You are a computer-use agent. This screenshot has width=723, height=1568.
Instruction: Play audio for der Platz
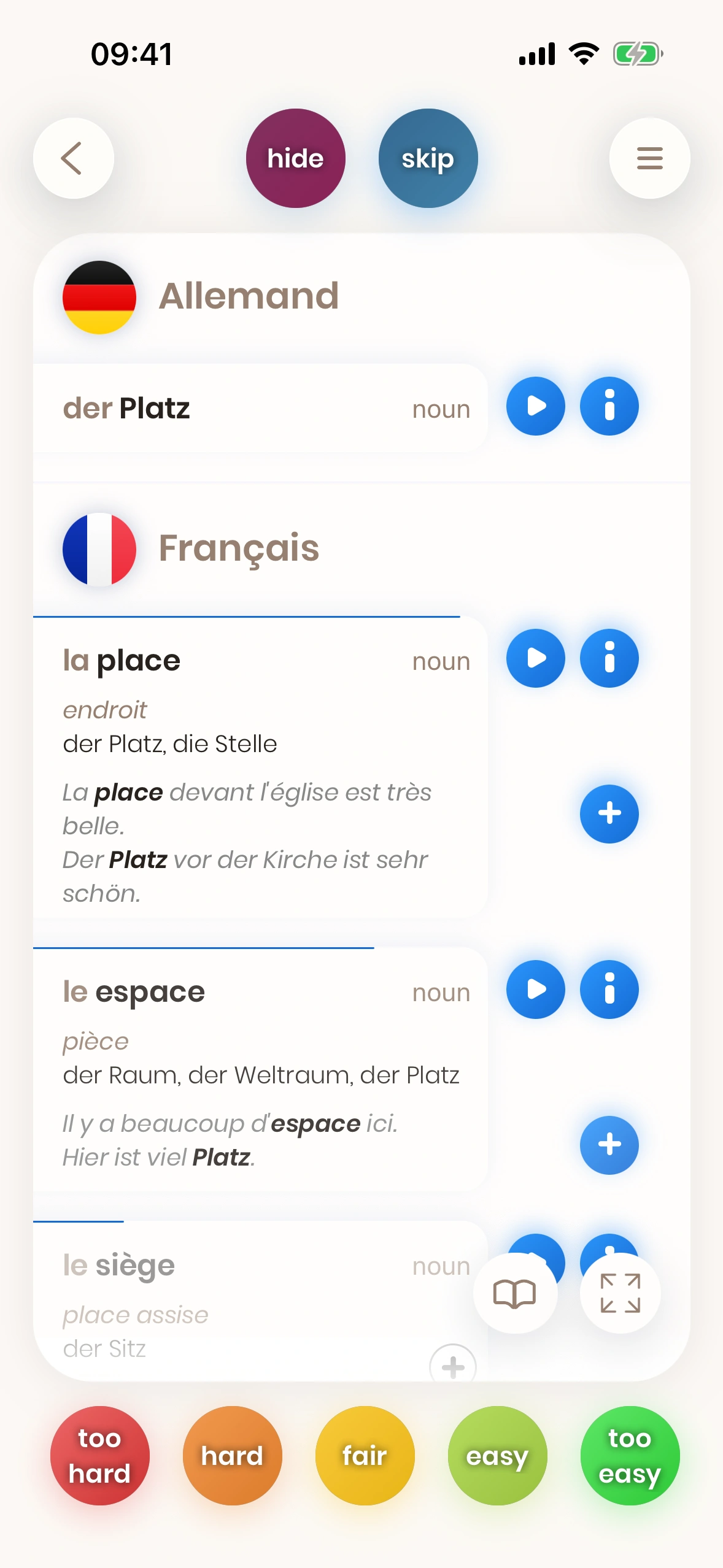pos(535,406)
